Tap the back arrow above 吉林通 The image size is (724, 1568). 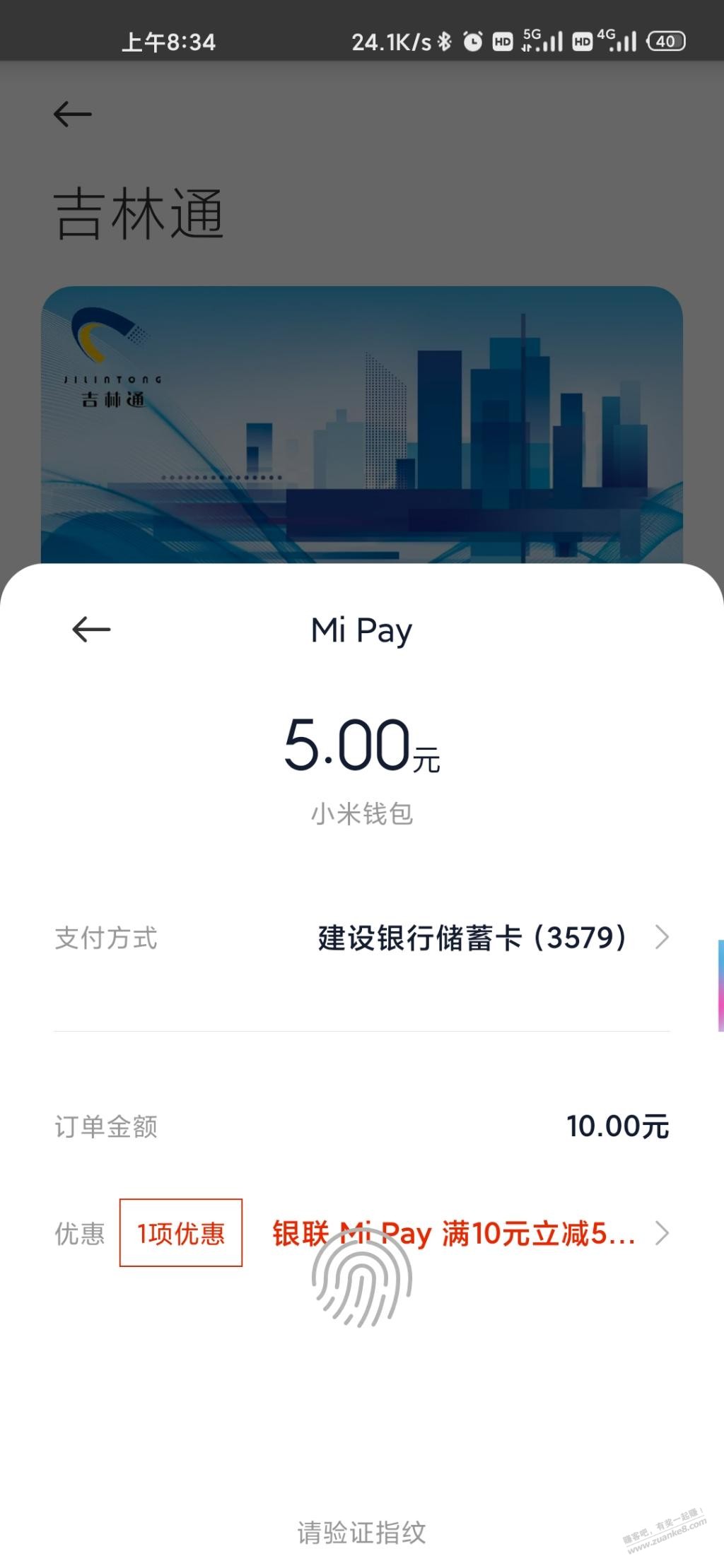click(x=73, y=114)
